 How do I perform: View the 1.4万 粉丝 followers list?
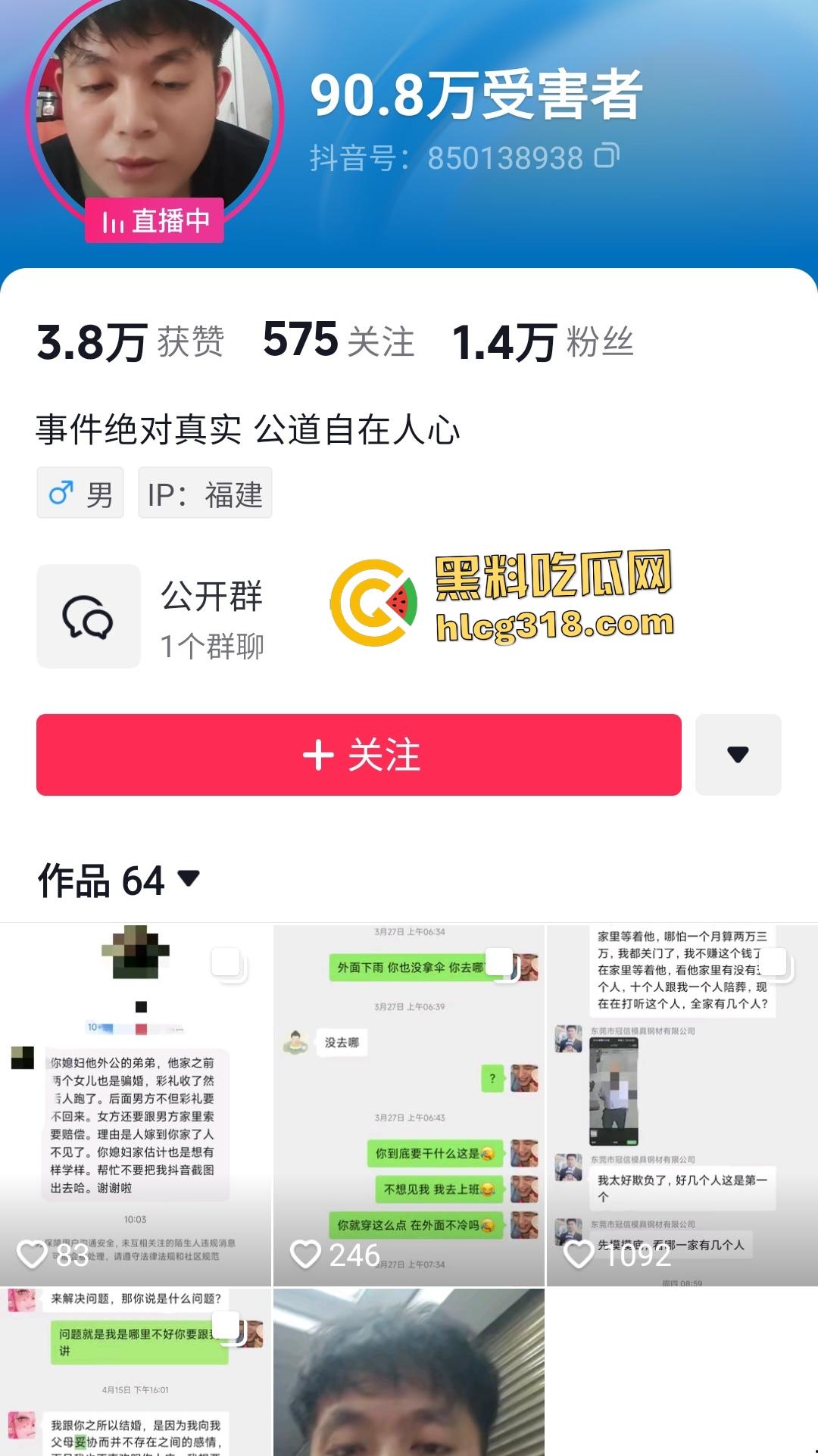tap(542, 341)
